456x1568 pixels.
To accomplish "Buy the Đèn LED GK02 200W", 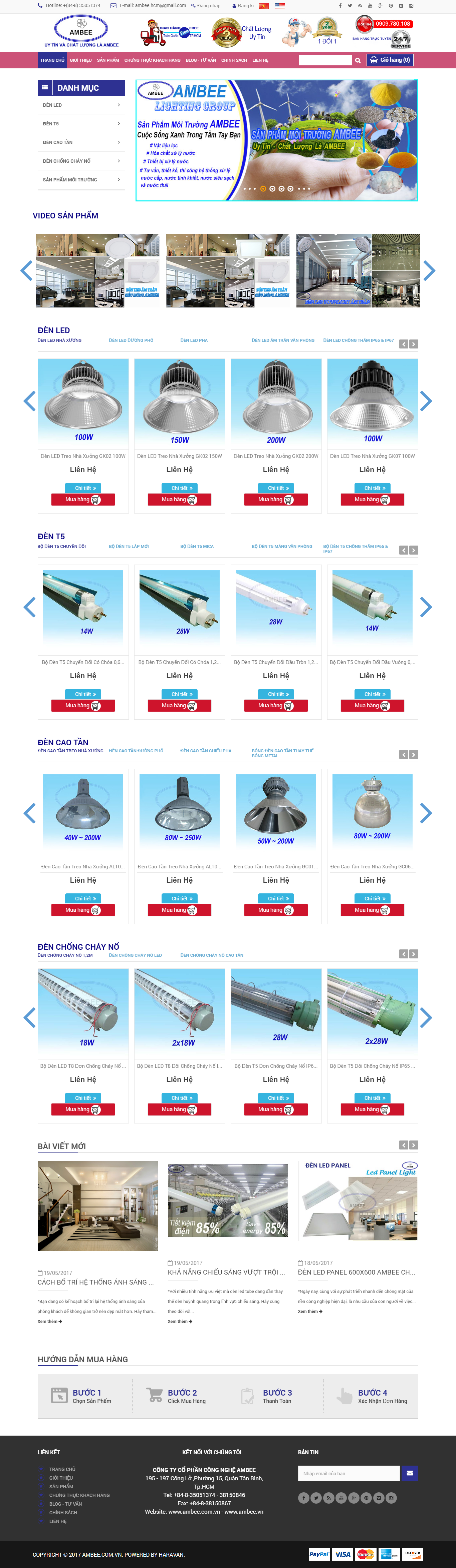I will pyautogui.click(x=275, y=500).
